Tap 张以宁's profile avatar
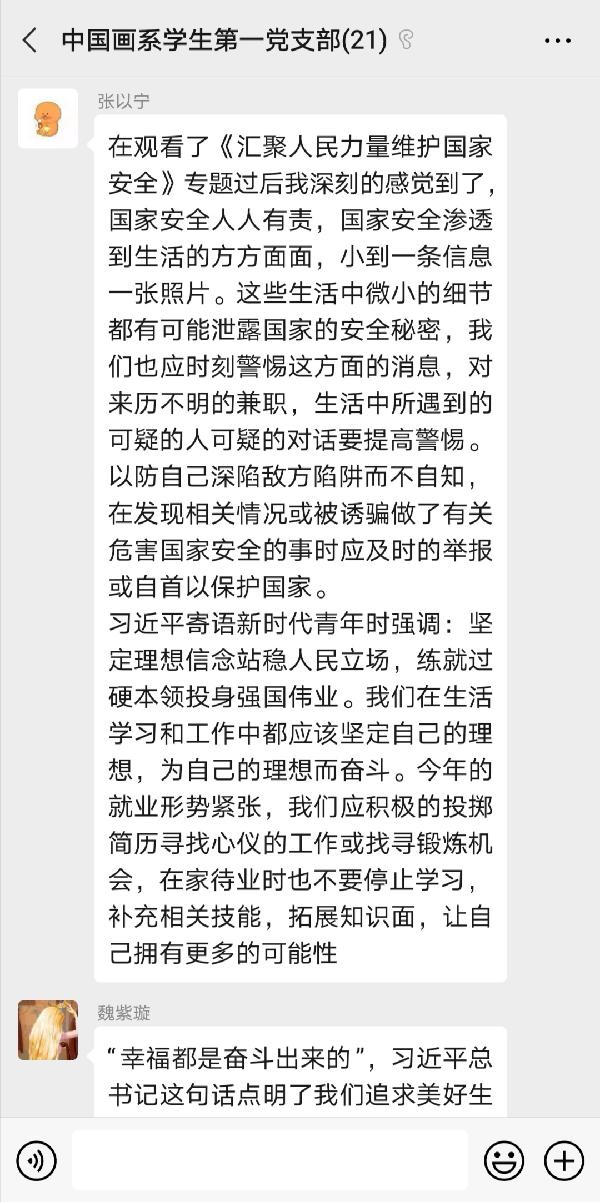This screenshot has width=600, height=1202. pos(48,118)
